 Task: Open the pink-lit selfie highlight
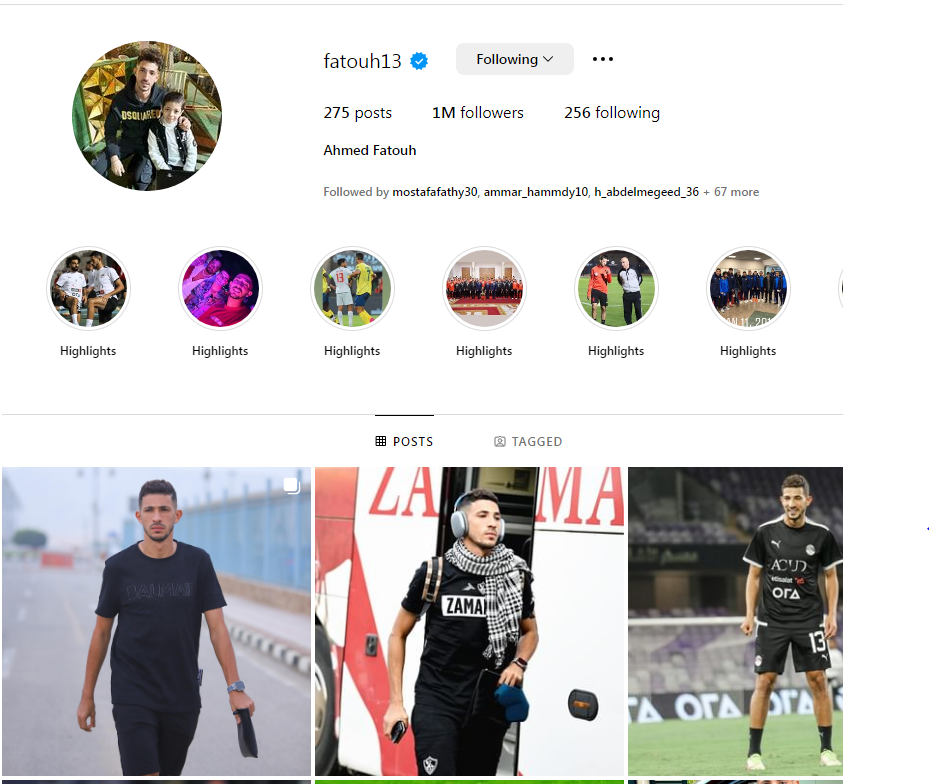(x=220, y=289)
